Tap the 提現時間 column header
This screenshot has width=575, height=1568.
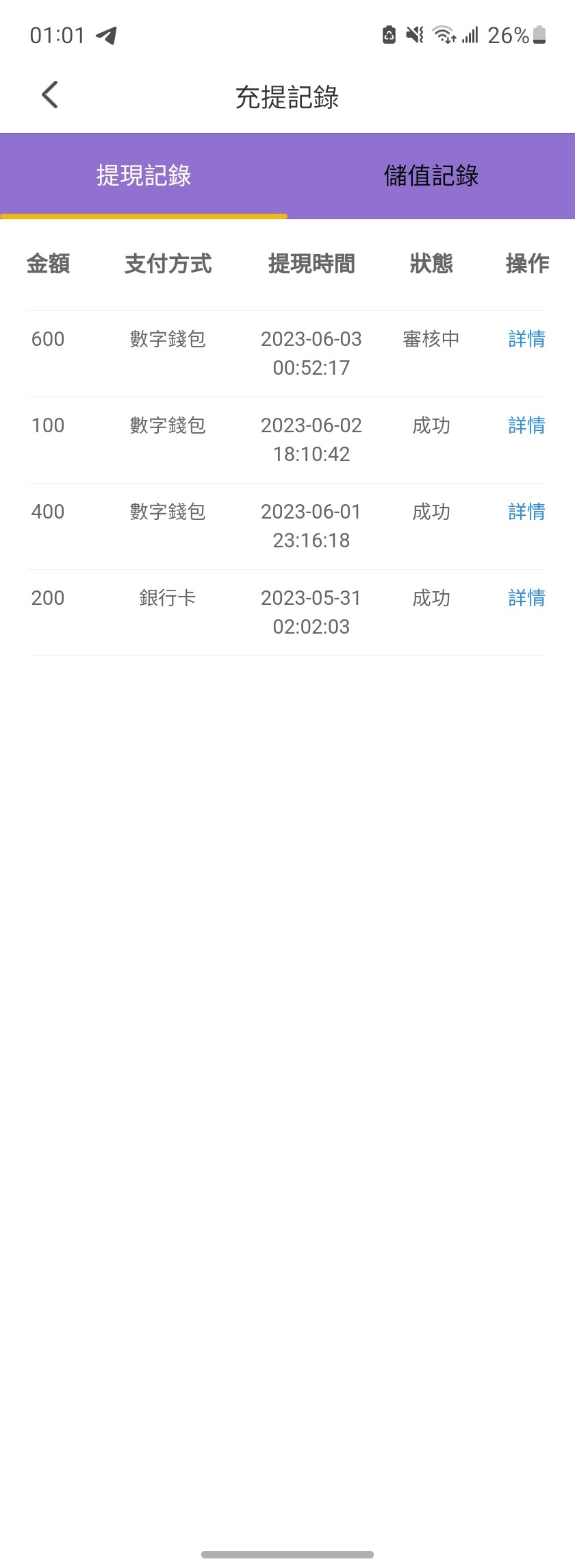tap(312, 264)
